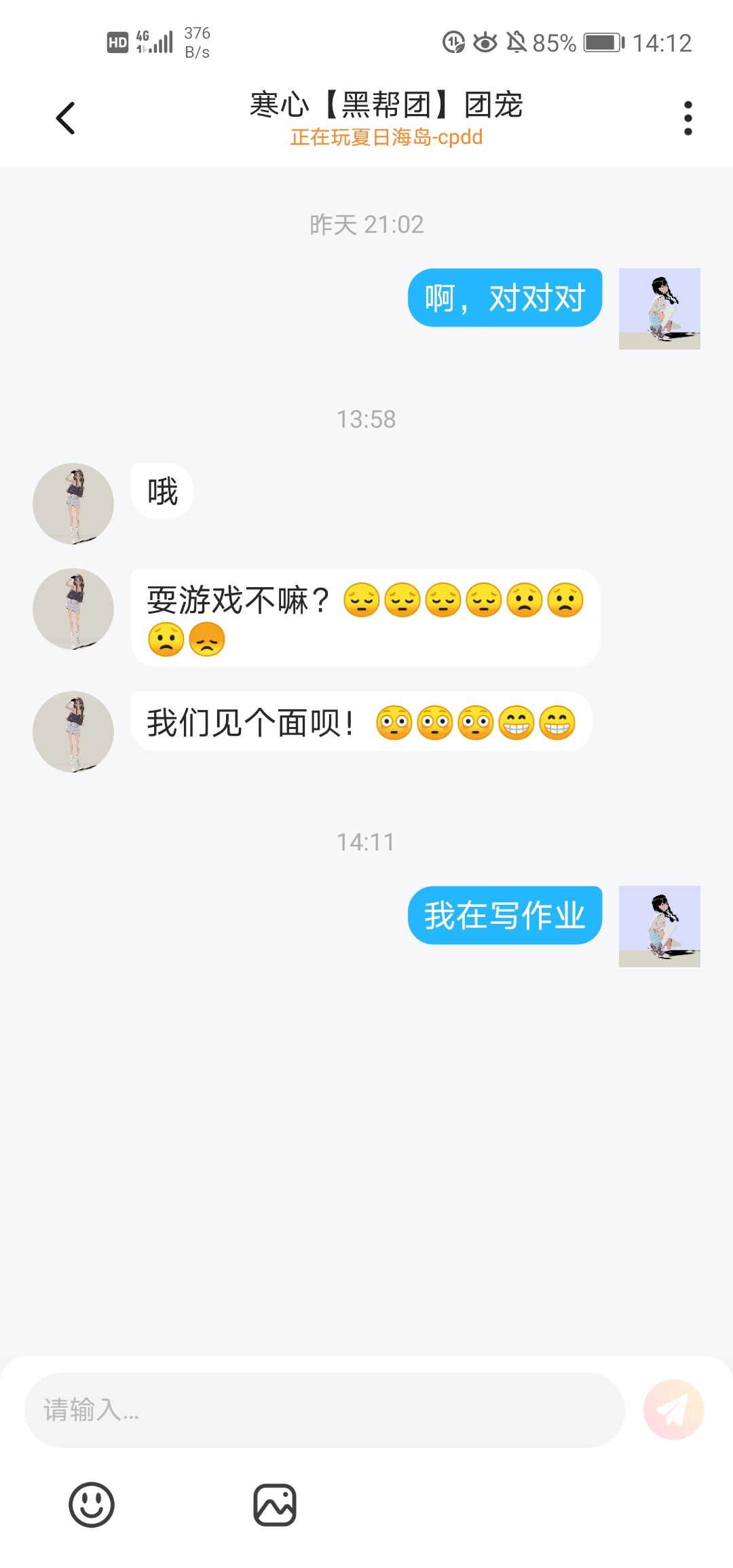View my avatar next to 我在写作业
The image size is (733, 1568).
coord(659,926)
